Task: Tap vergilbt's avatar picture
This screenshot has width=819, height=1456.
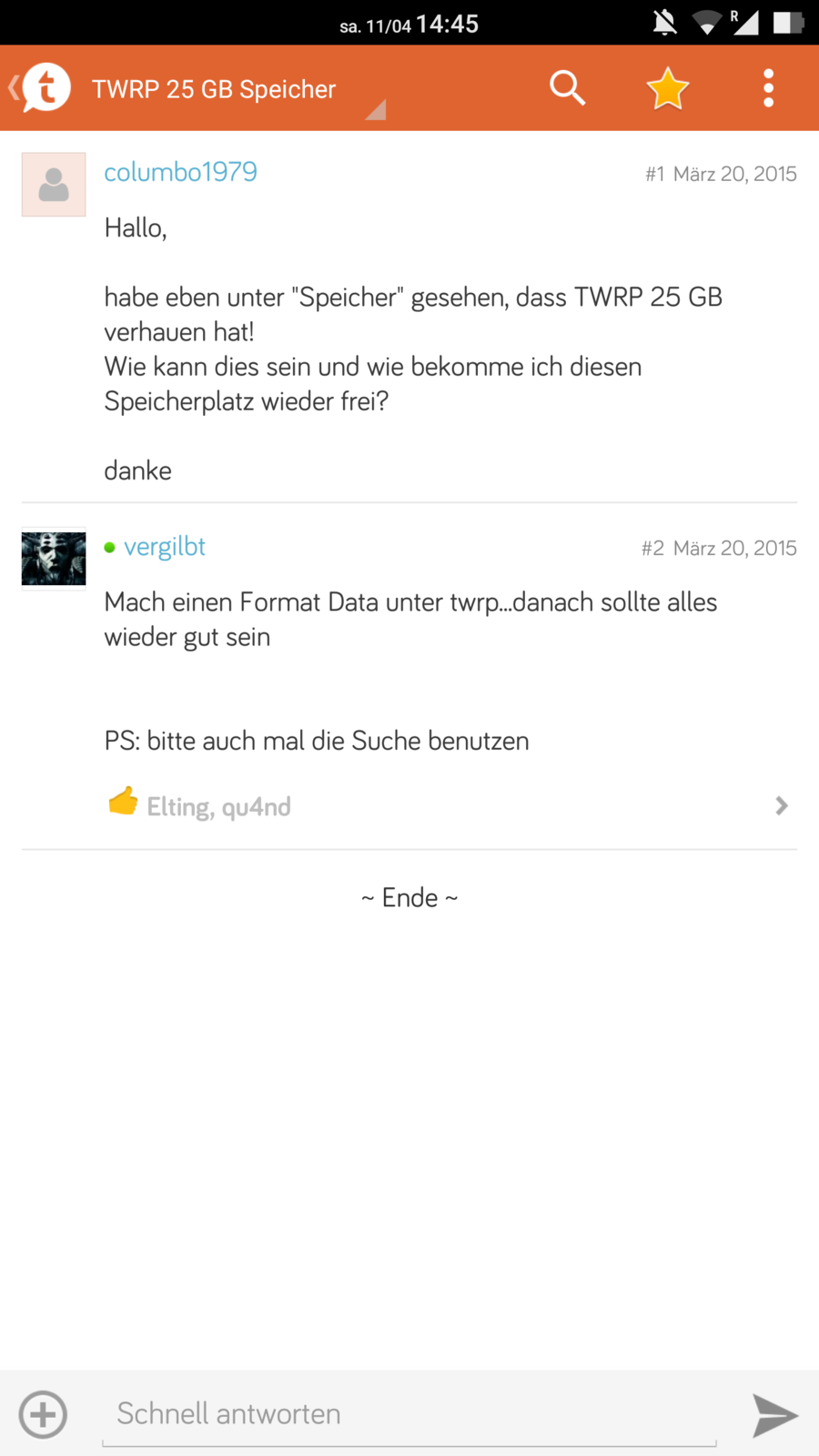Action: click(x=54, y=558)
